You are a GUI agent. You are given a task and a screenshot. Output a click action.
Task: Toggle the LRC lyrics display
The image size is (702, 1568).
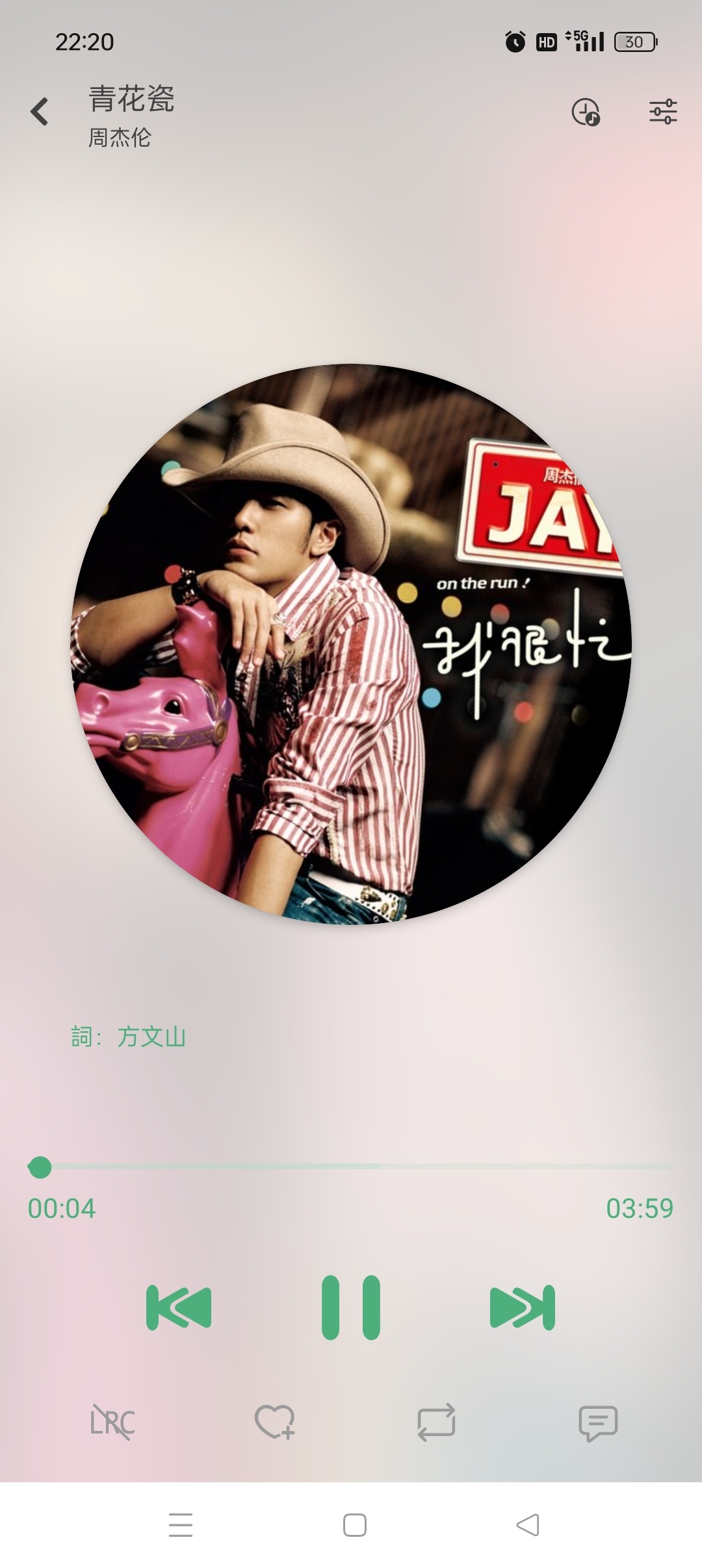click(x=112, y=1423)
